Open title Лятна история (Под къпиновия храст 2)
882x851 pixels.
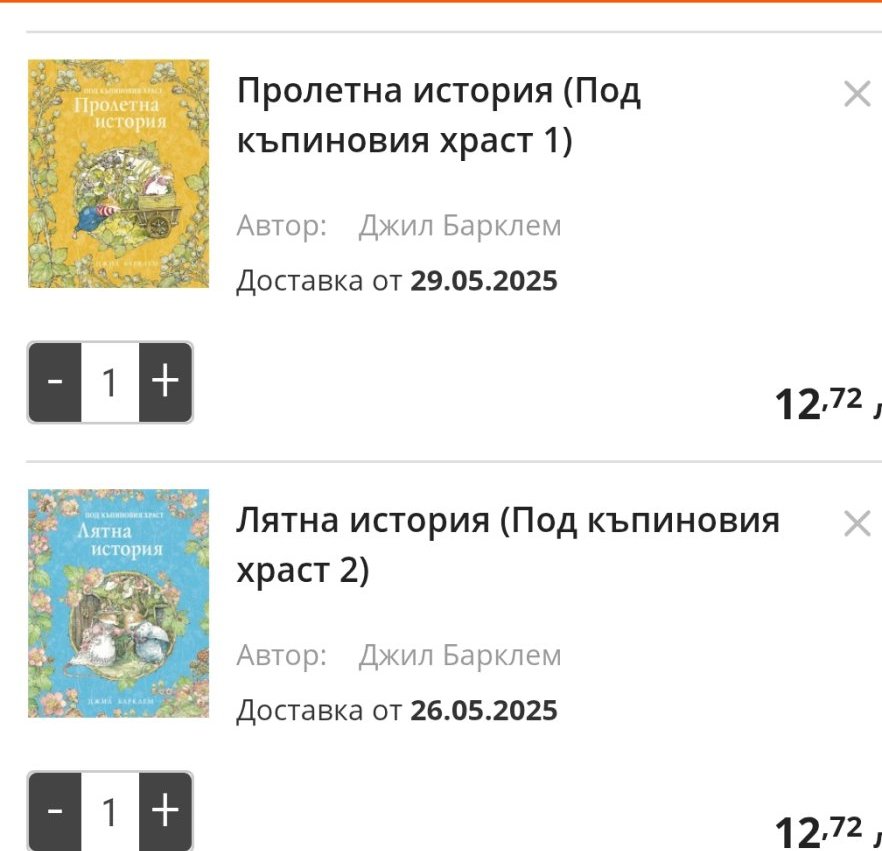coord(507,545)
